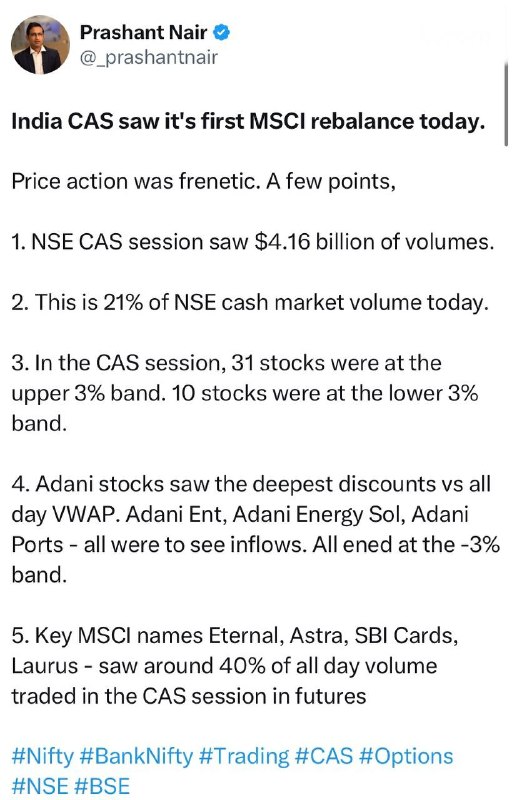Screen dimensions: 512x800
Task: Open the #Nifty hashtag
Action: coord(43,756)
